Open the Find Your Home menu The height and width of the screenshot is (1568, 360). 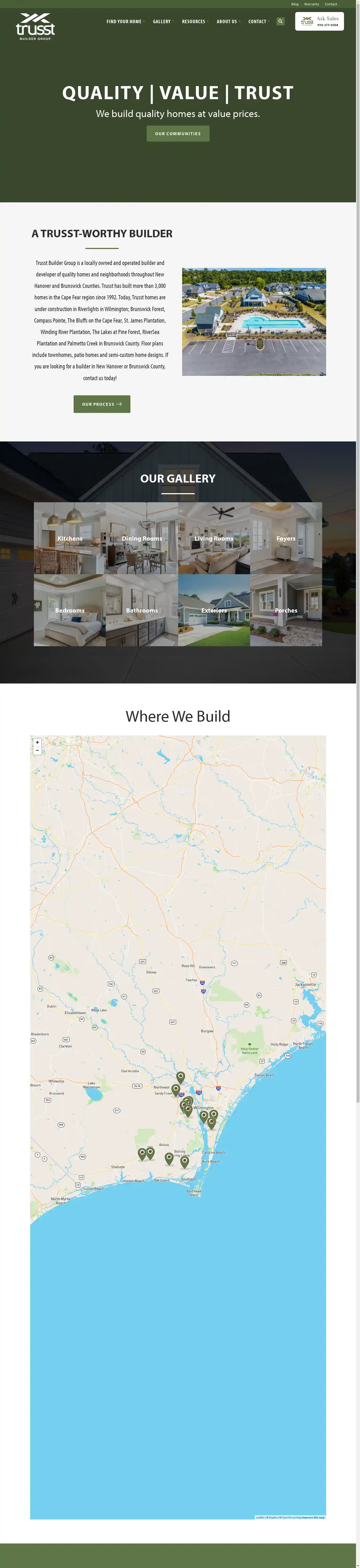tap(124, 21)
